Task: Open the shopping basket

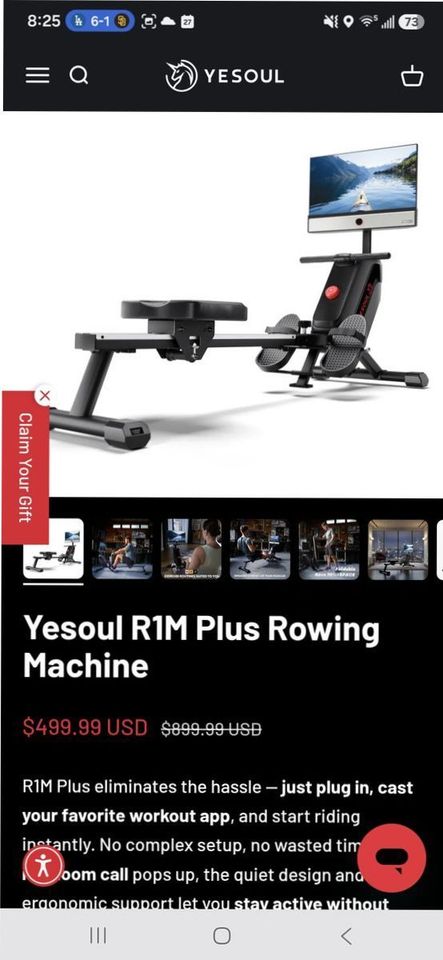Action: [412, 76]
